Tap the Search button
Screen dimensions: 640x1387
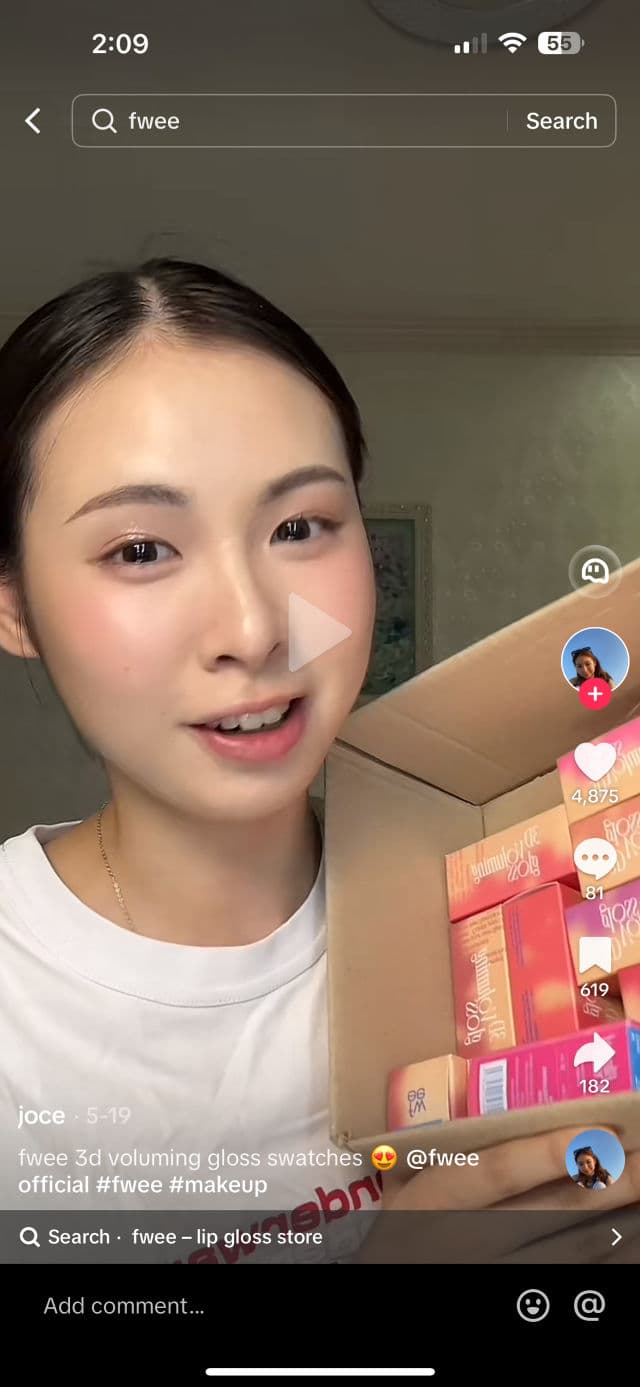pos(561,121)
